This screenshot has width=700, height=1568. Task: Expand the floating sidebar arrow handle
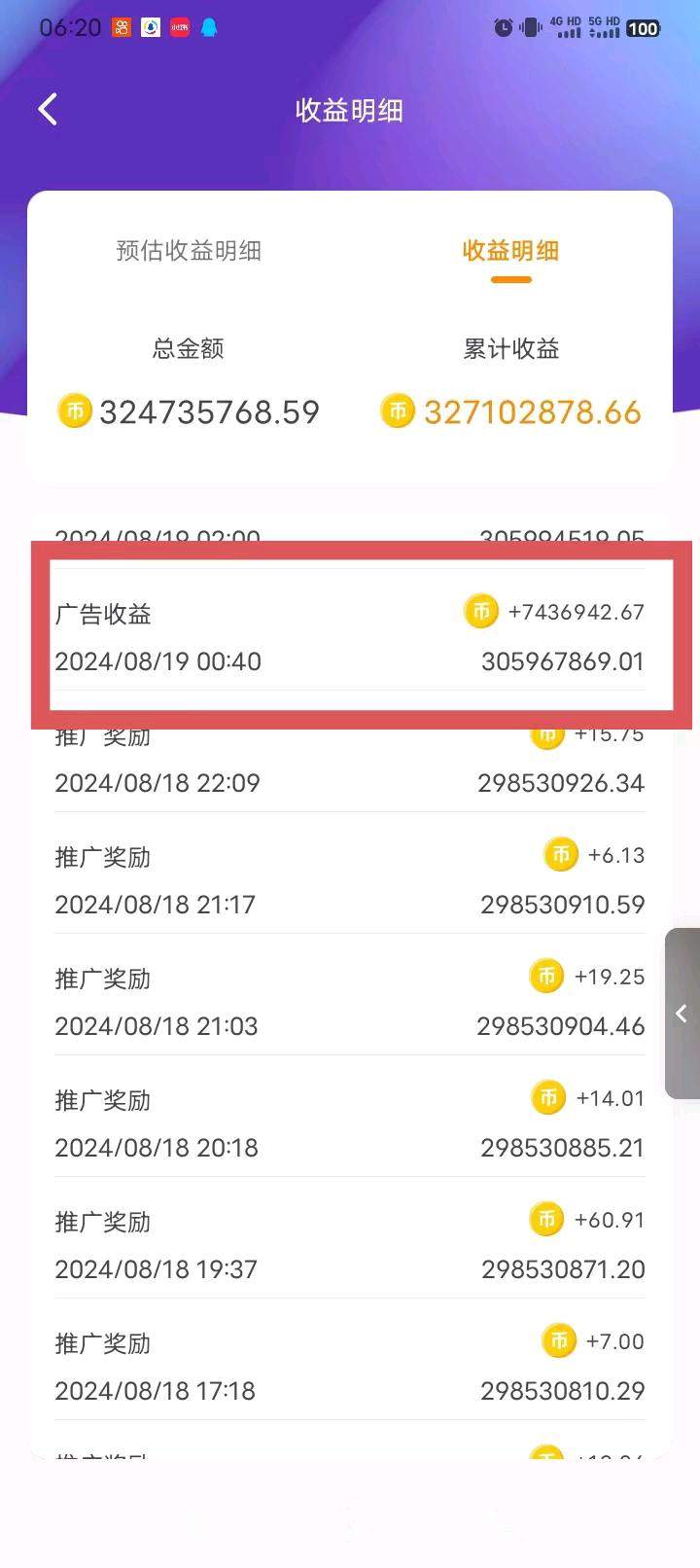[682, 1014]
